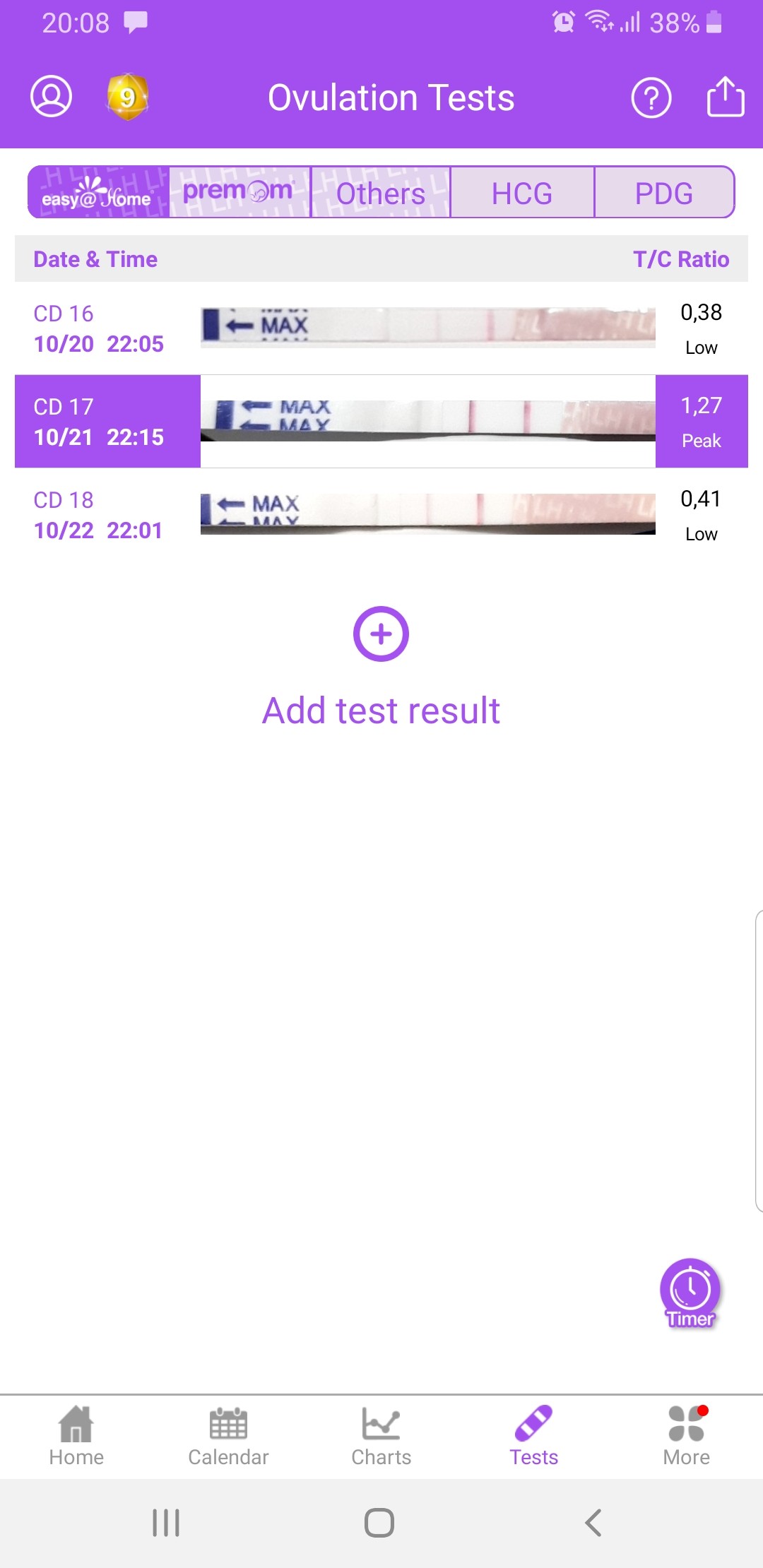763x1568 pixels.
Task: Open the Calendar tab
Action: pyautogui.click(x=228, y=1435)
